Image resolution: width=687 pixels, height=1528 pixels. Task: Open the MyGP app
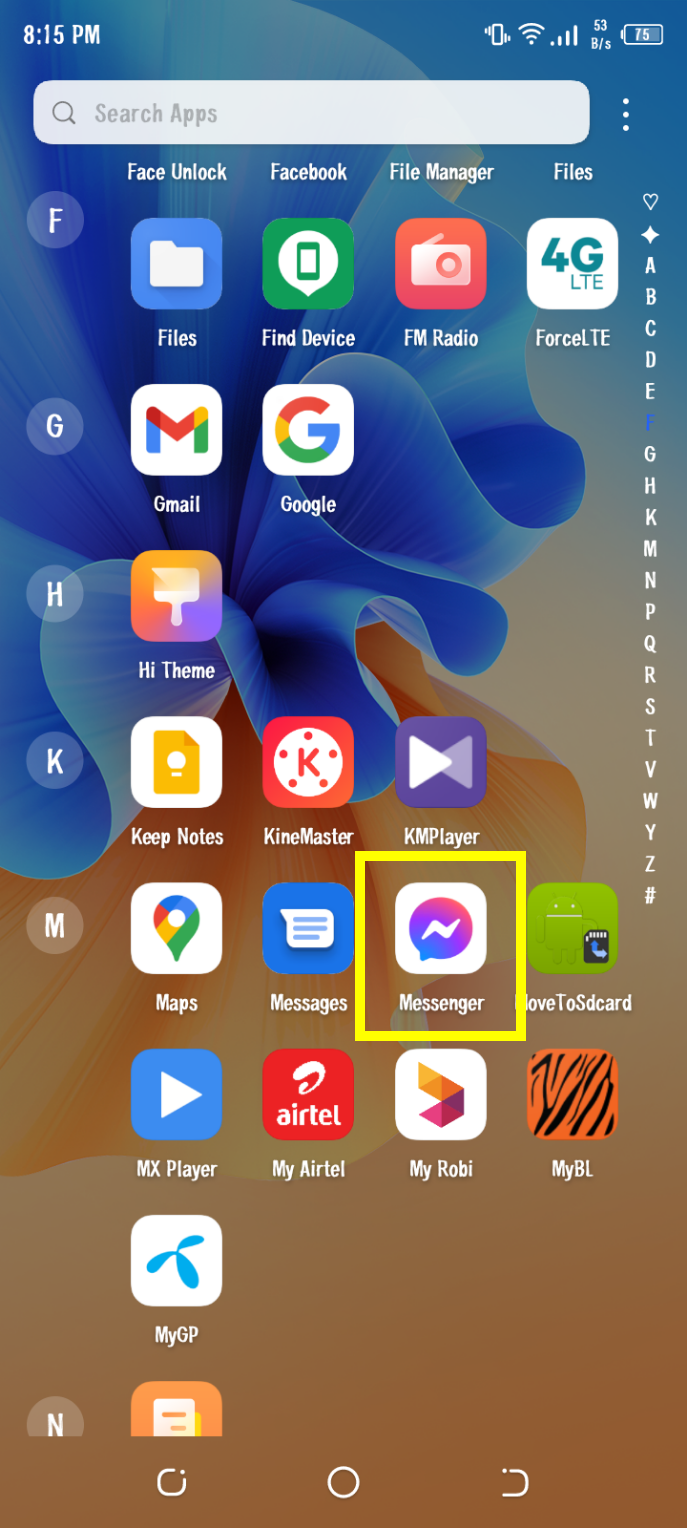pos(176,1260)
